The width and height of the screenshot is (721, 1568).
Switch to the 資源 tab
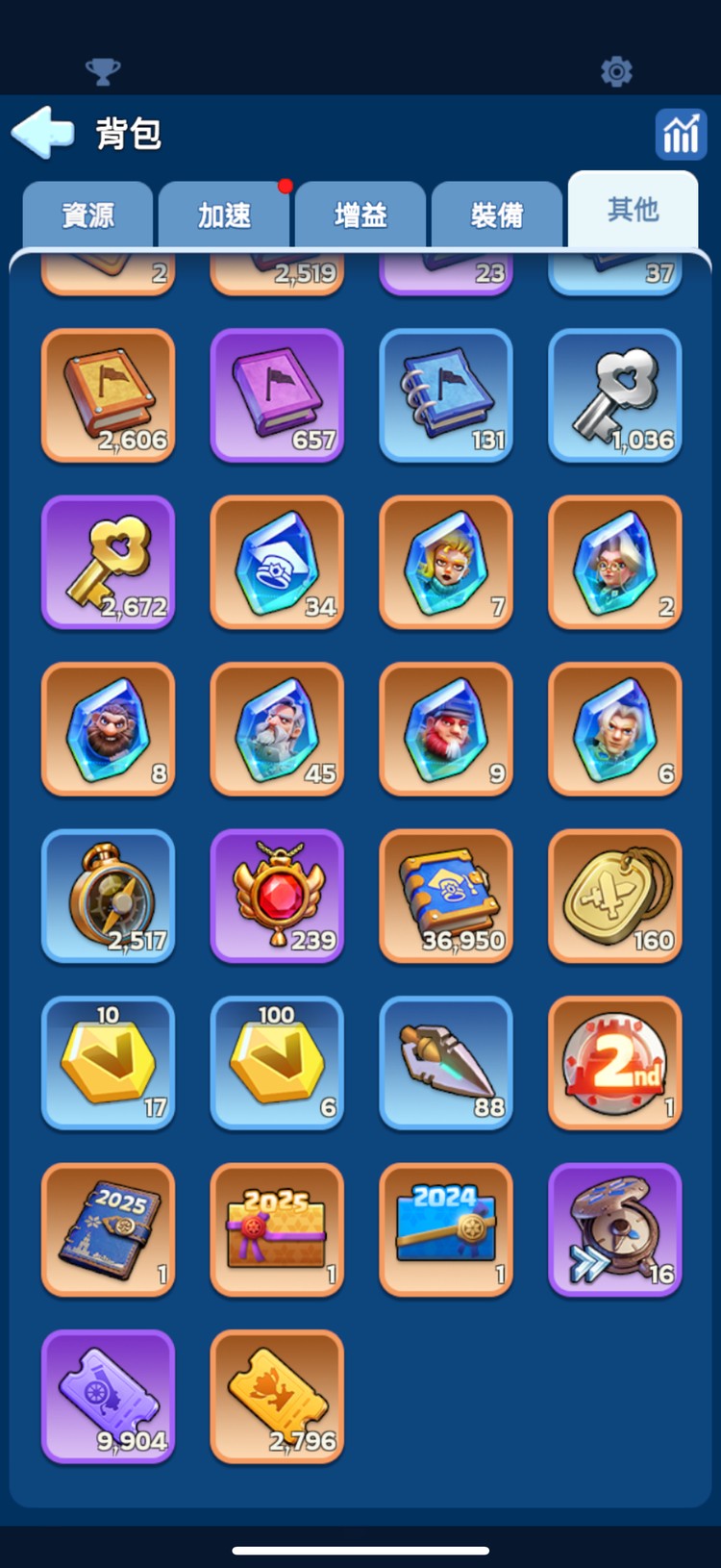[x=87, y=215]
